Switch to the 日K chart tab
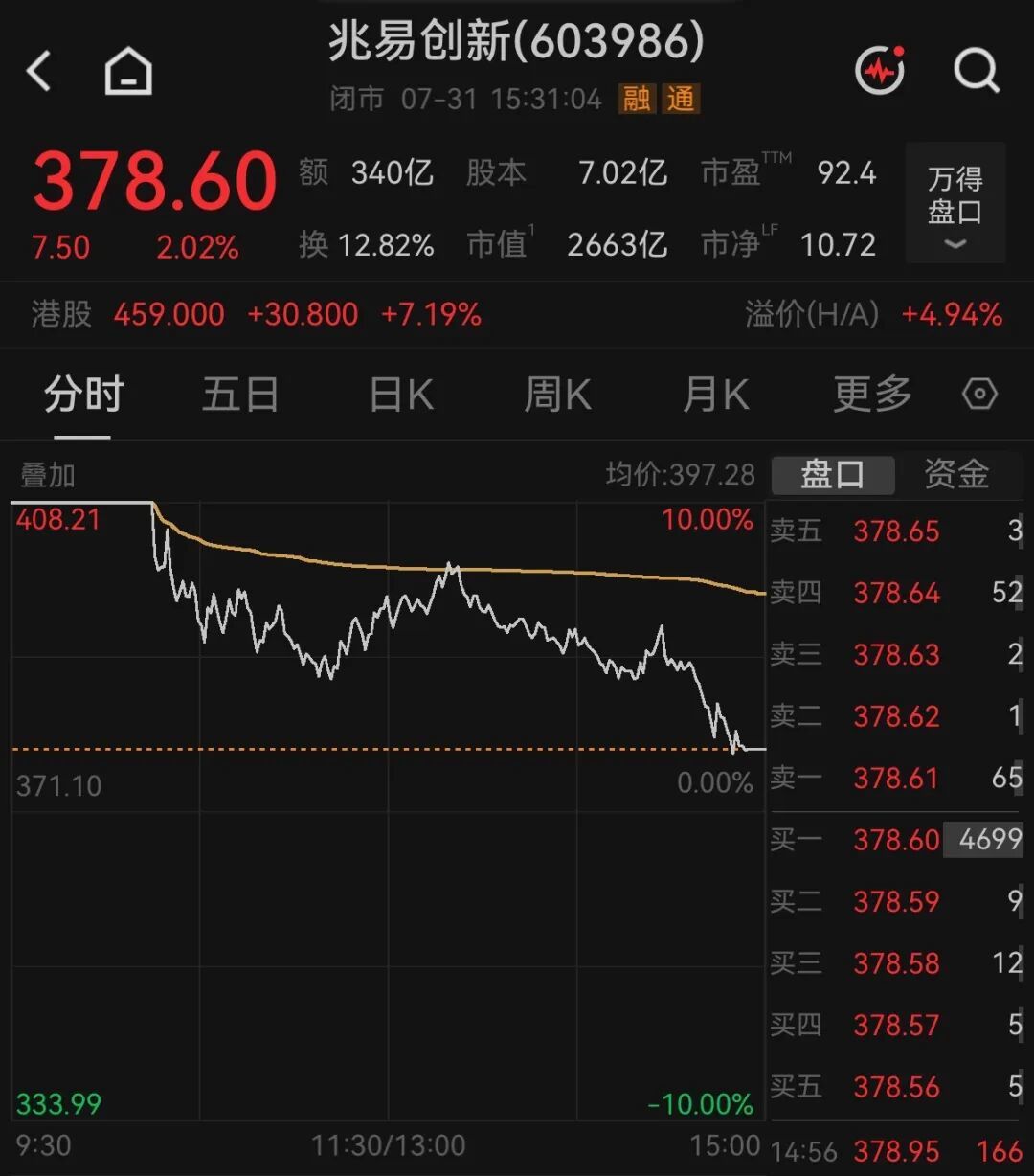 (x=401, y=395)
